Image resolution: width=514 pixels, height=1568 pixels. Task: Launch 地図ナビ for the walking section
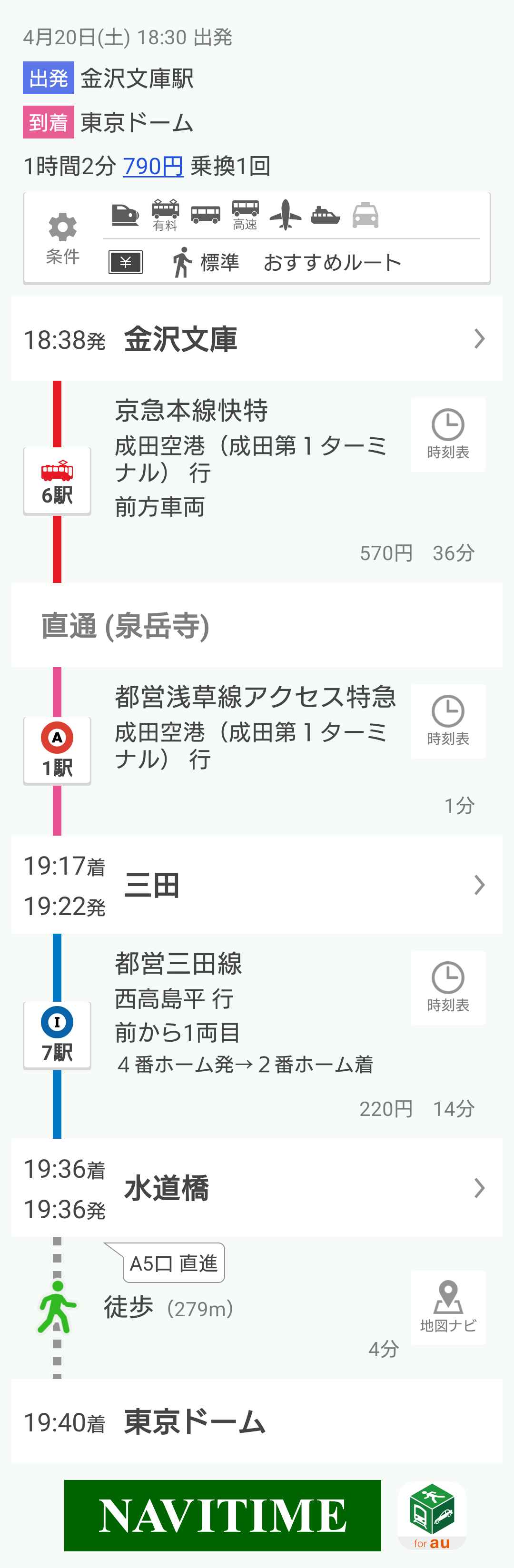pos(448,1307)
